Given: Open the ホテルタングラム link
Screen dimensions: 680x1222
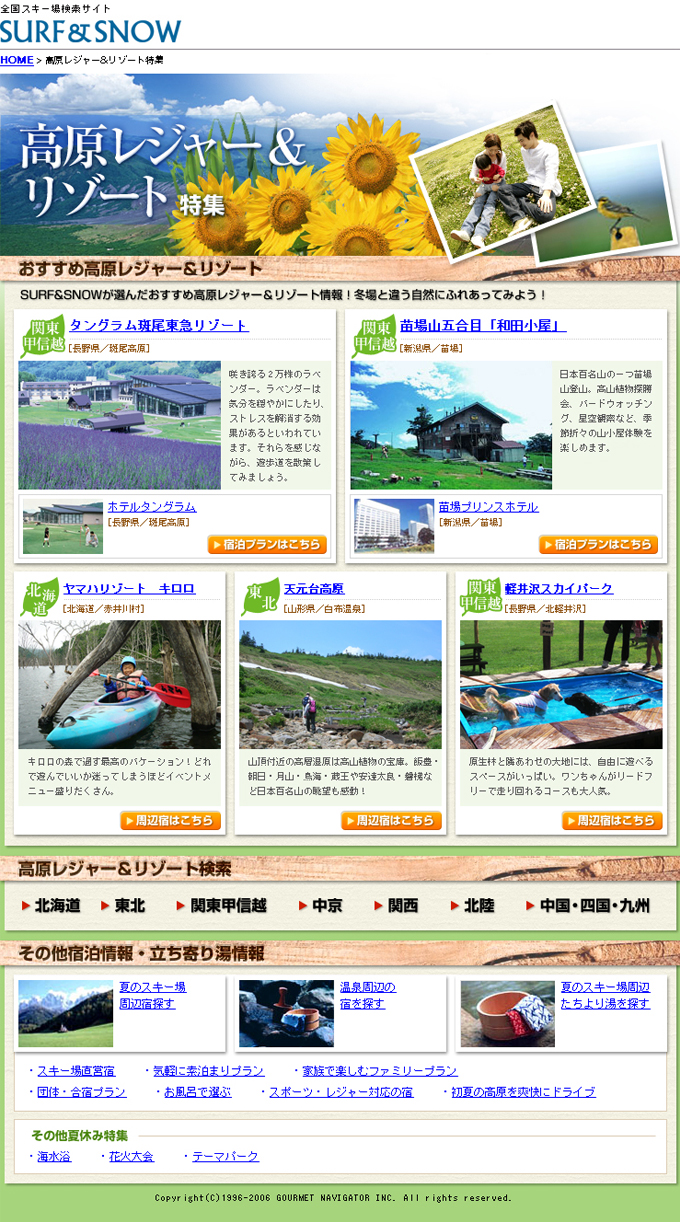Looking at the screenshot, I should point(152,507).
